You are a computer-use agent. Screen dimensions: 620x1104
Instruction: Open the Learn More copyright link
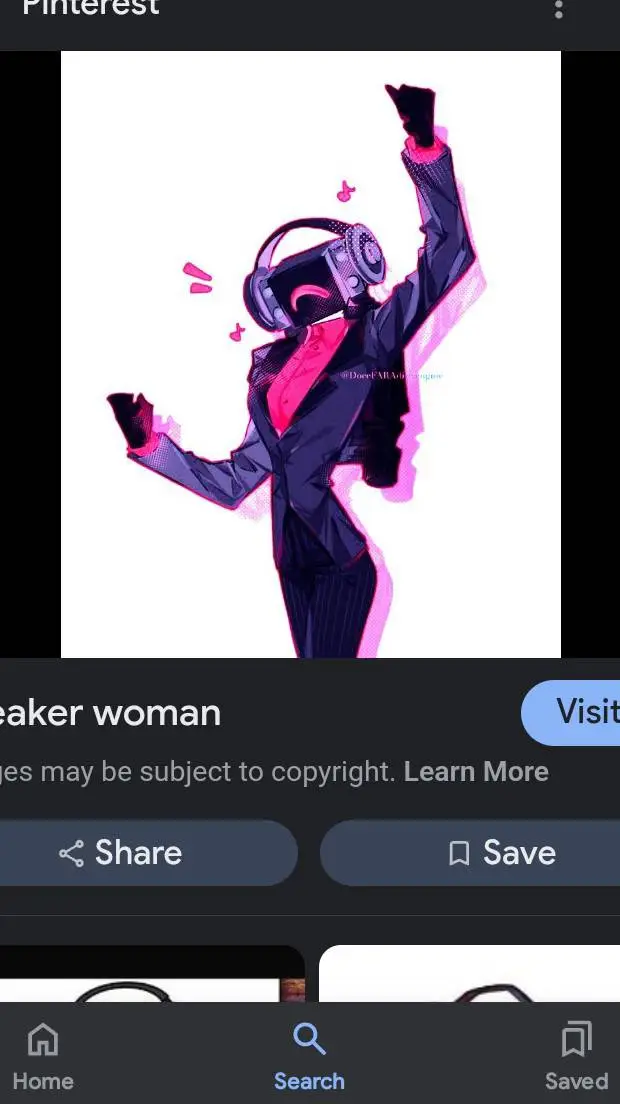coord(476,772)
